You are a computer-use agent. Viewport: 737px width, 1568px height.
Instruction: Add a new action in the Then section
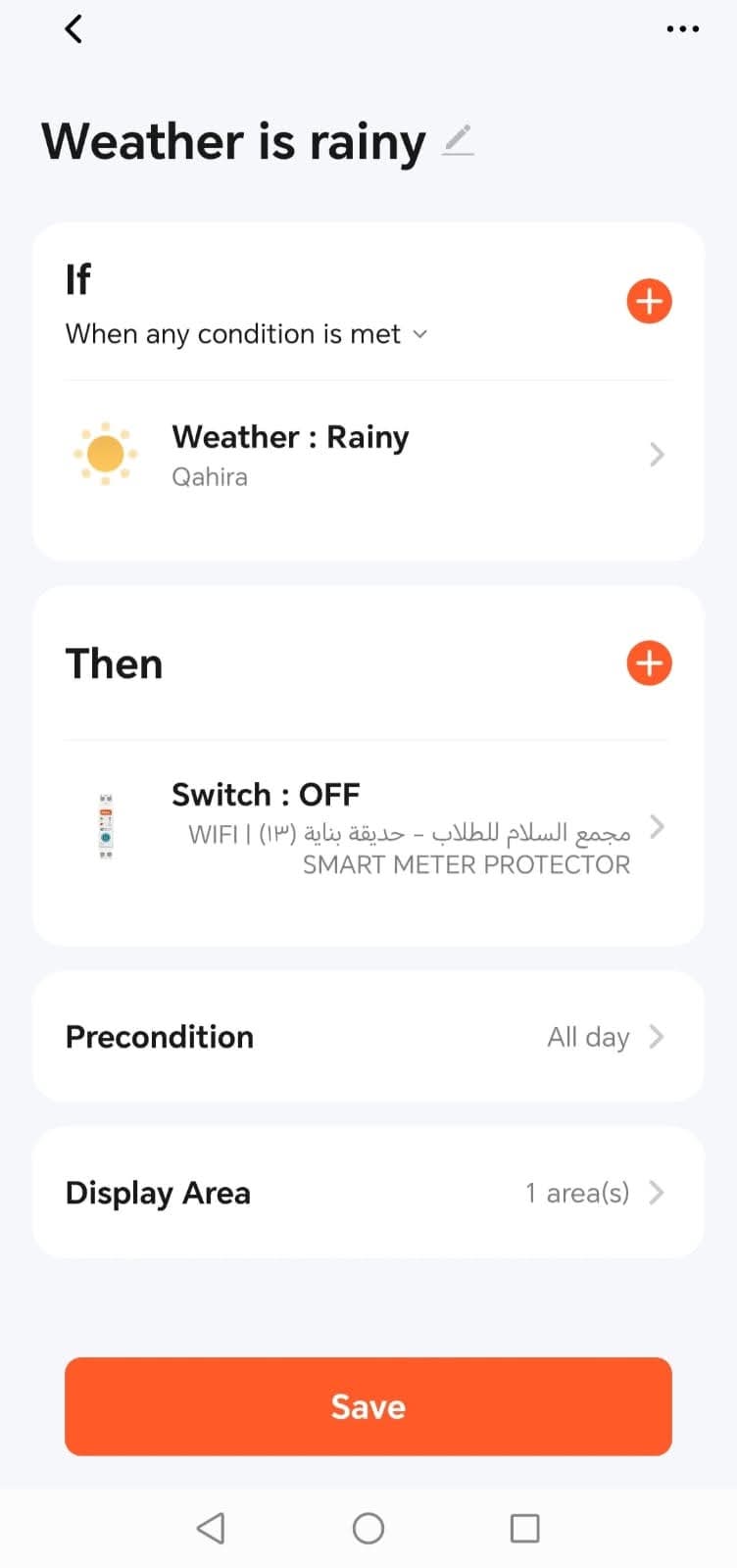pyautogui.click(x=649, y=663)
